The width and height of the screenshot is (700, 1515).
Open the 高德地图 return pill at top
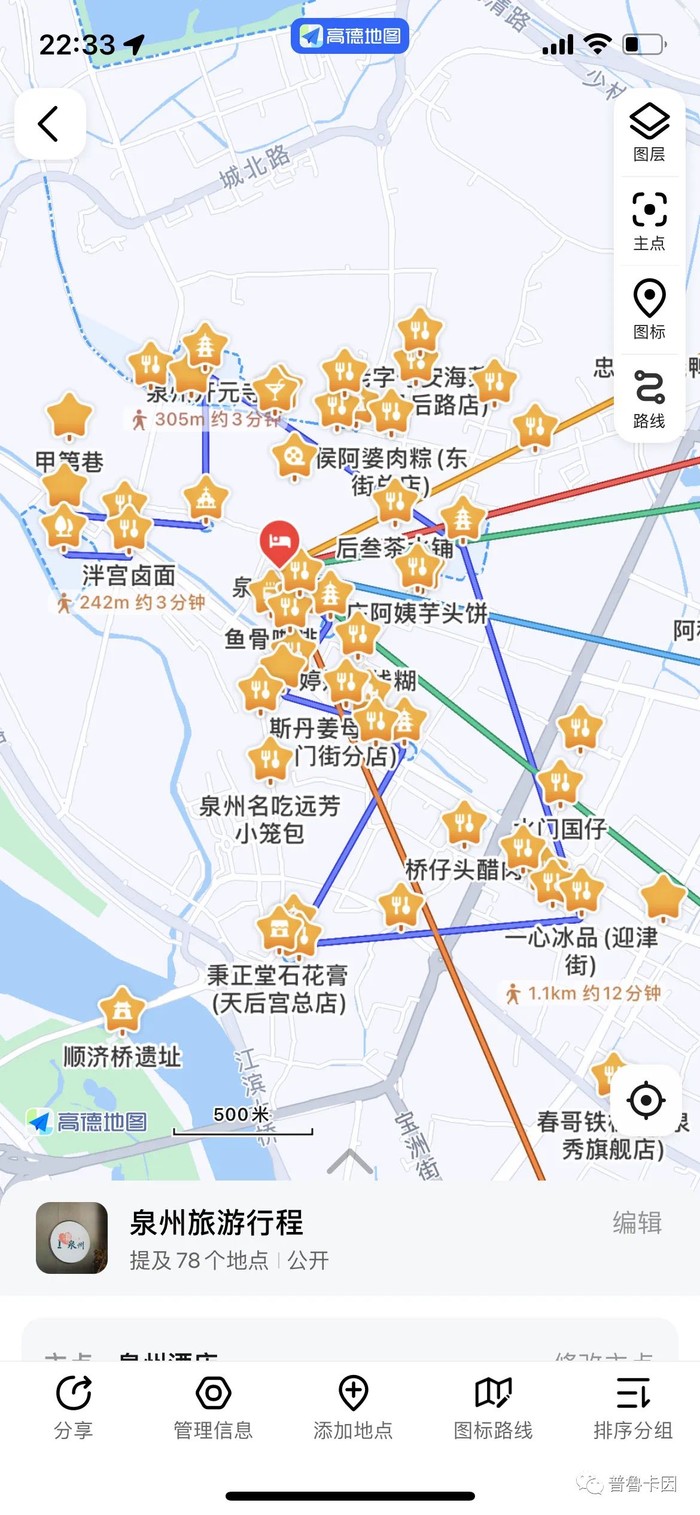pyautogui.click(x=350, y=37)
